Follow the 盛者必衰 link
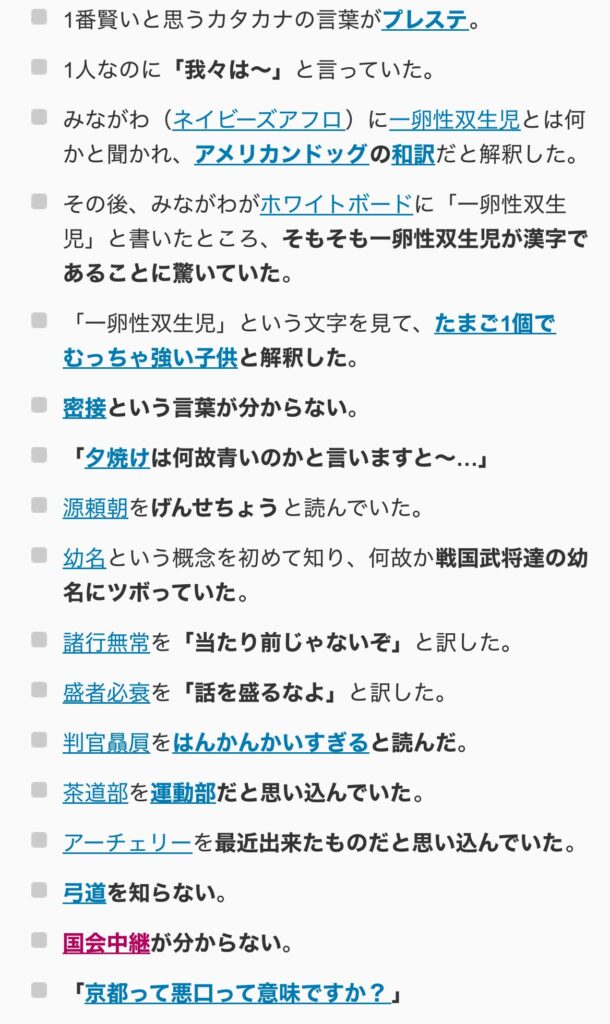This screenshot has height=1024, width=610. [x=106, y=692]
